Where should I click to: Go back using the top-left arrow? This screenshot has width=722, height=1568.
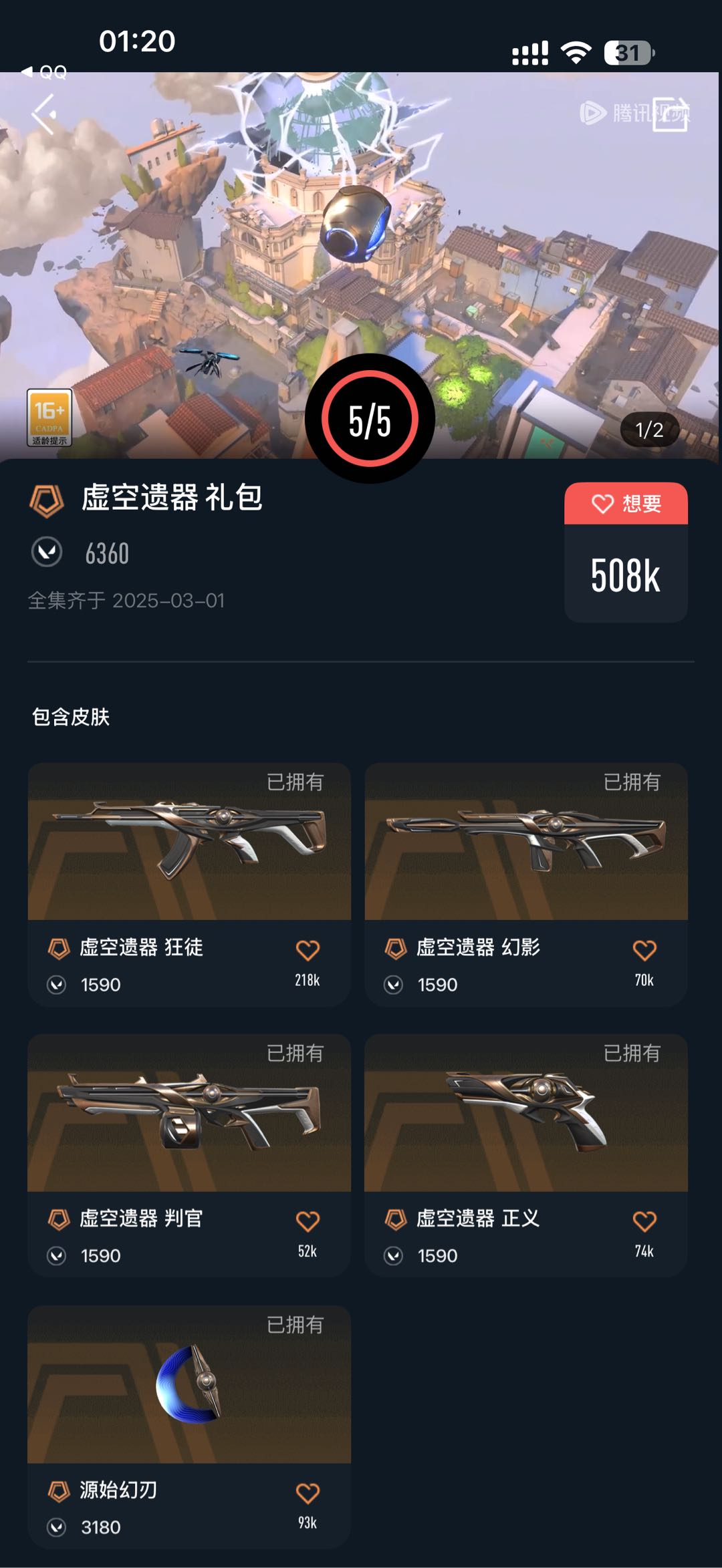click(x=44, y=114)
